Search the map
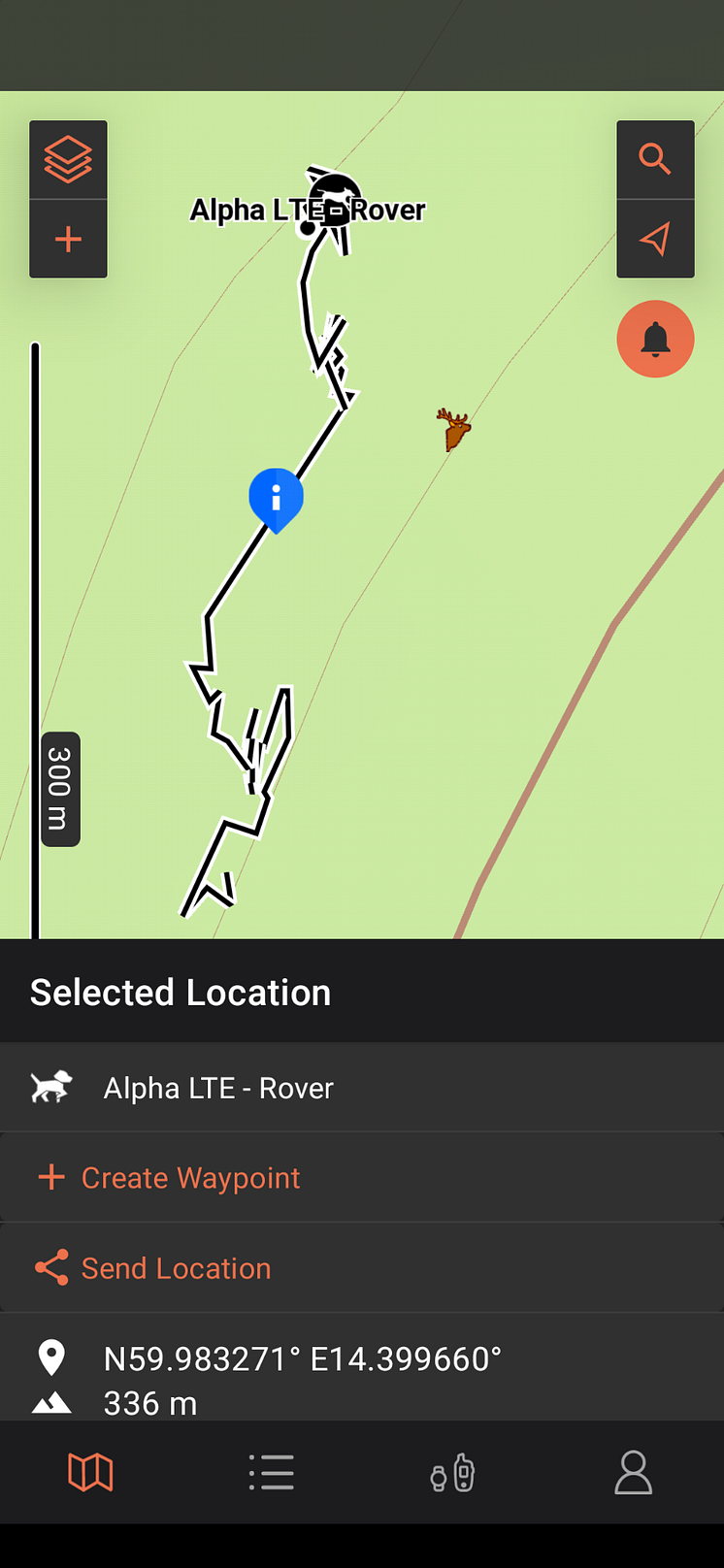The width and height of the screenshot is (724, 1568). point(655,160)
